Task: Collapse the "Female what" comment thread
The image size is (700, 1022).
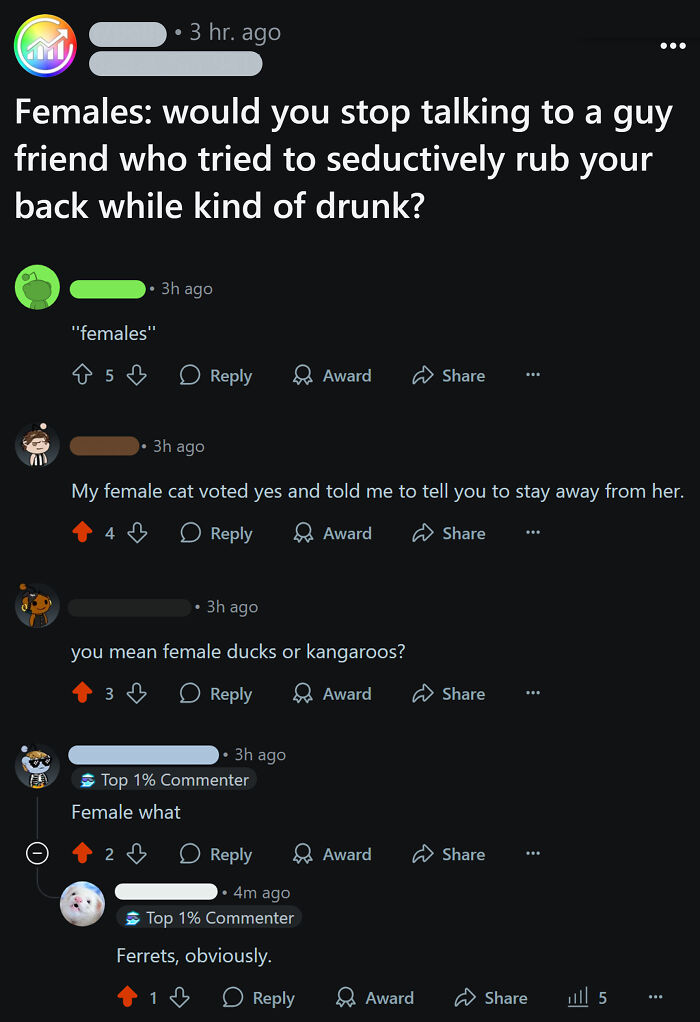Action: (37, 854)
